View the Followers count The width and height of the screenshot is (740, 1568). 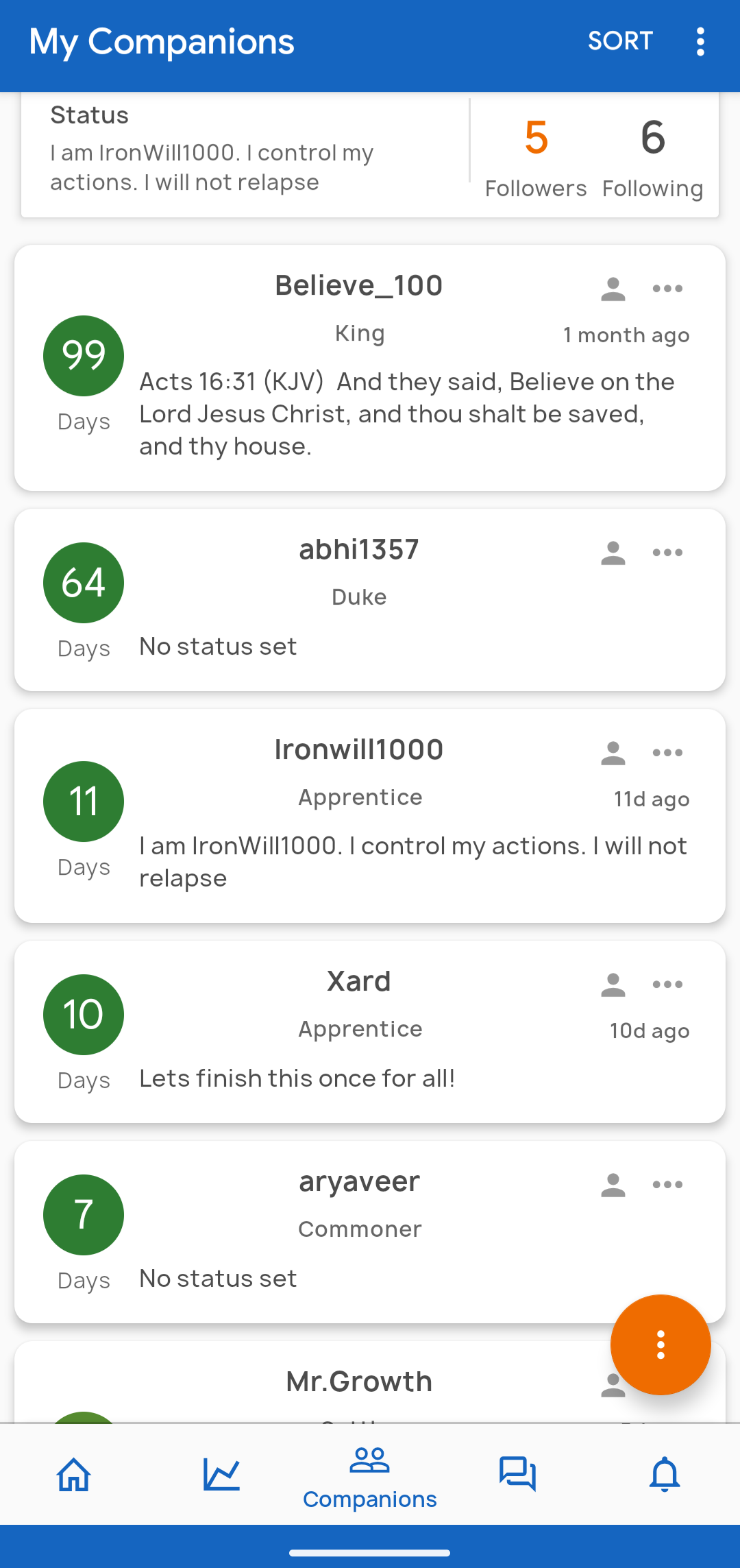click(536, 158)
